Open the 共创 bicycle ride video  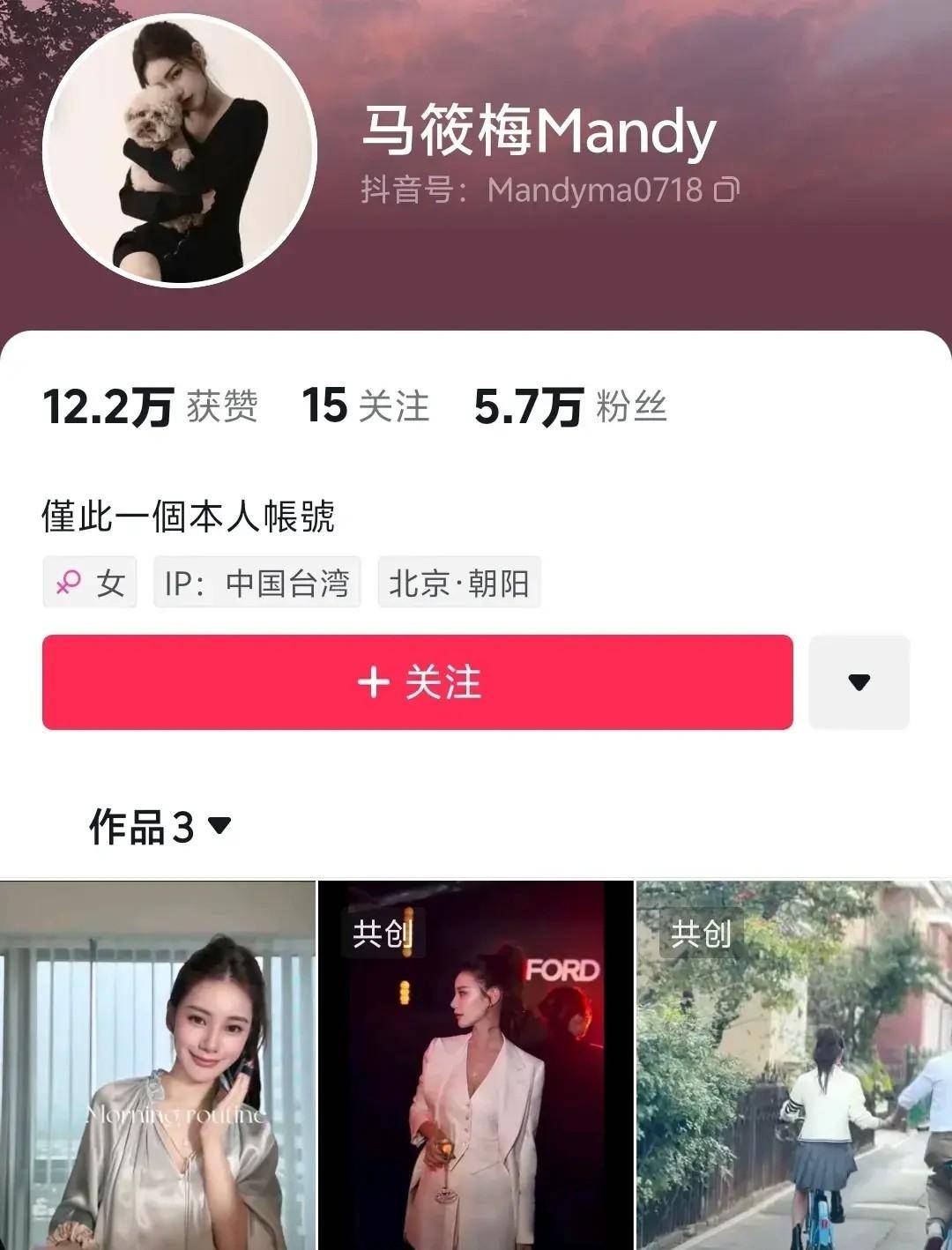[793, 1065]
